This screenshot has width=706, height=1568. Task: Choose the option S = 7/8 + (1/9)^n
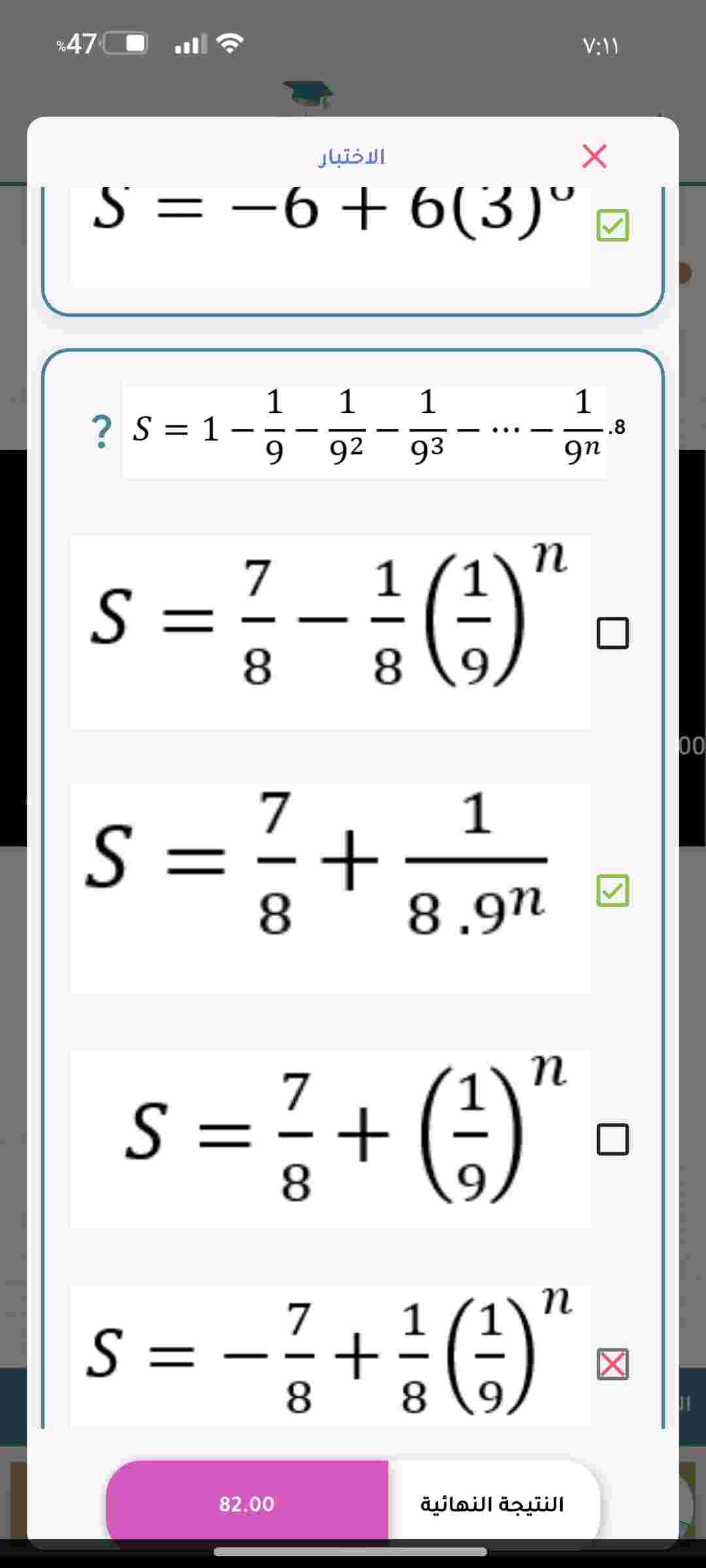pos(613,1139)
